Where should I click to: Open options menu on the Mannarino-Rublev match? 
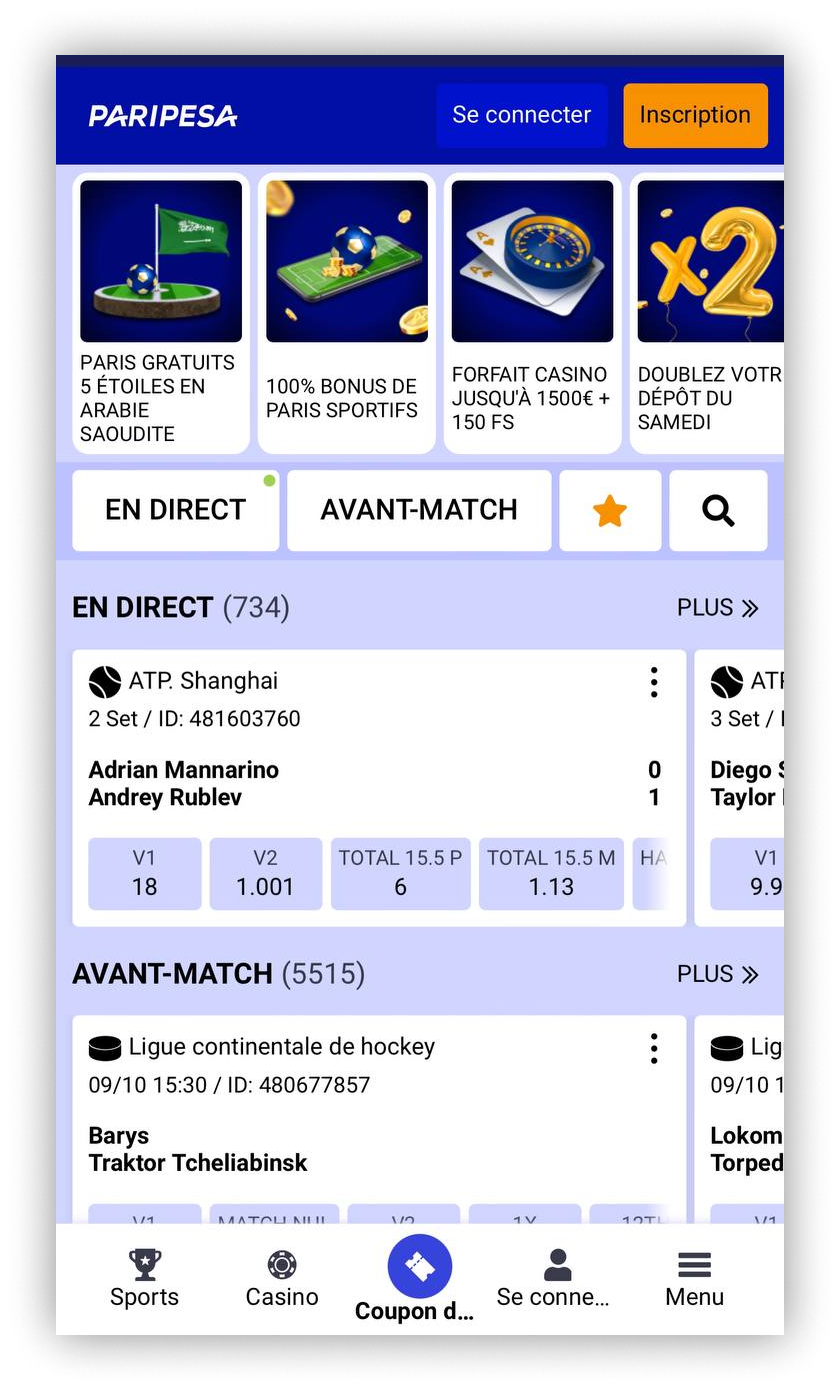tap(653, 681)
